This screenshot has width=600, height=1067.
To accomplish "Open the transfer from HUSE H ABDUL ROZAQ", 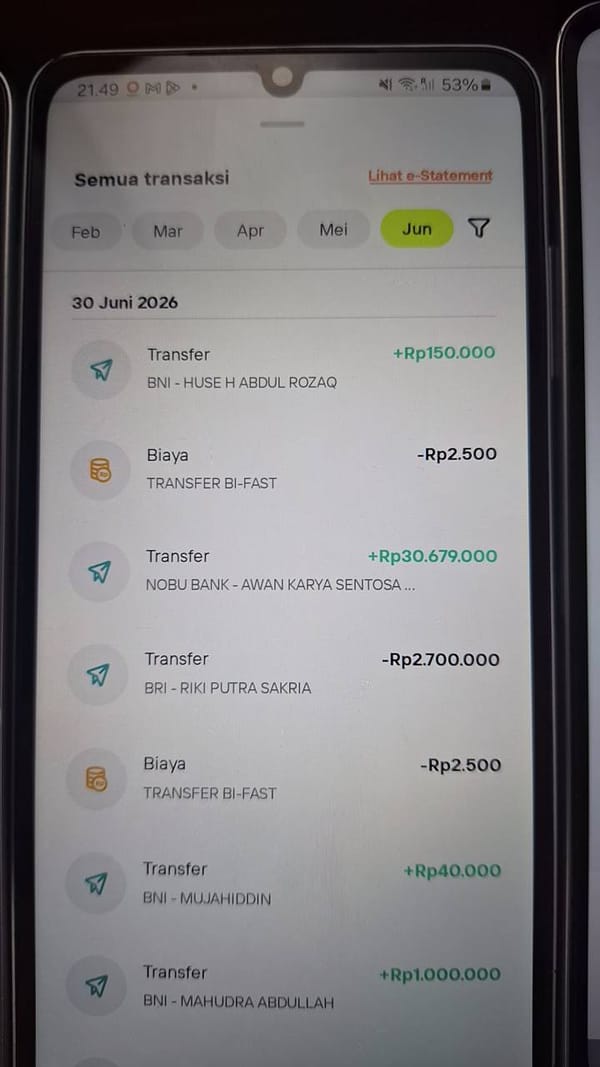I will [x=284, y=368].
